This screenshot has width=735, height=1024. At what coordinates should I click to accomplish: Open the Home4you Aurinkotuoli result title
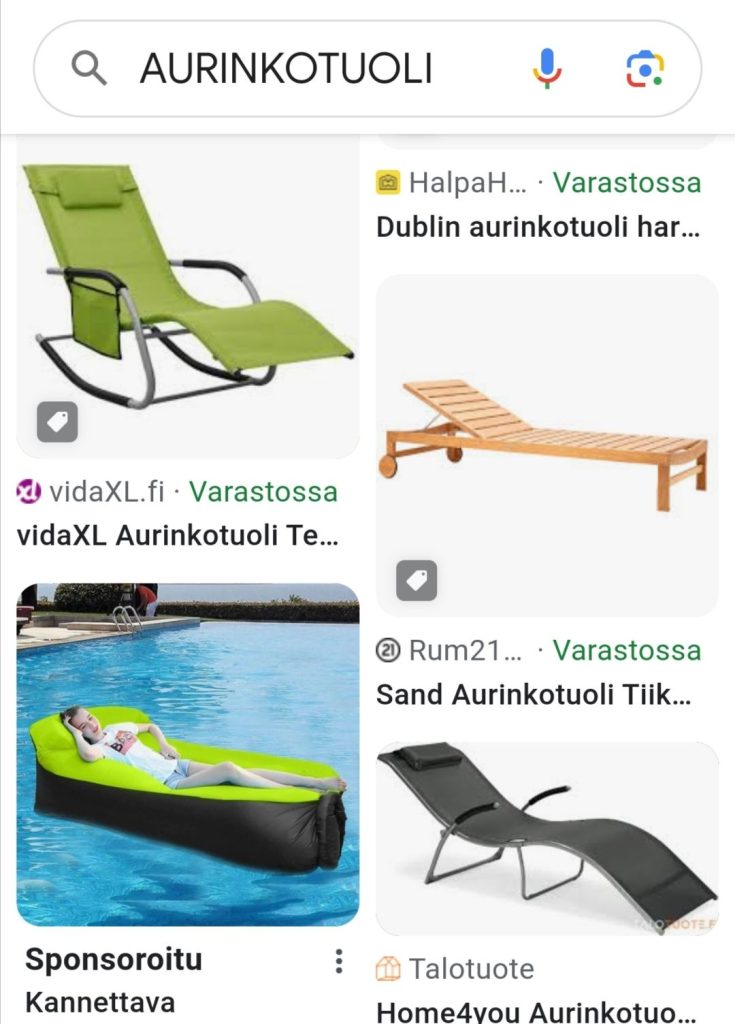(535, 1010)
